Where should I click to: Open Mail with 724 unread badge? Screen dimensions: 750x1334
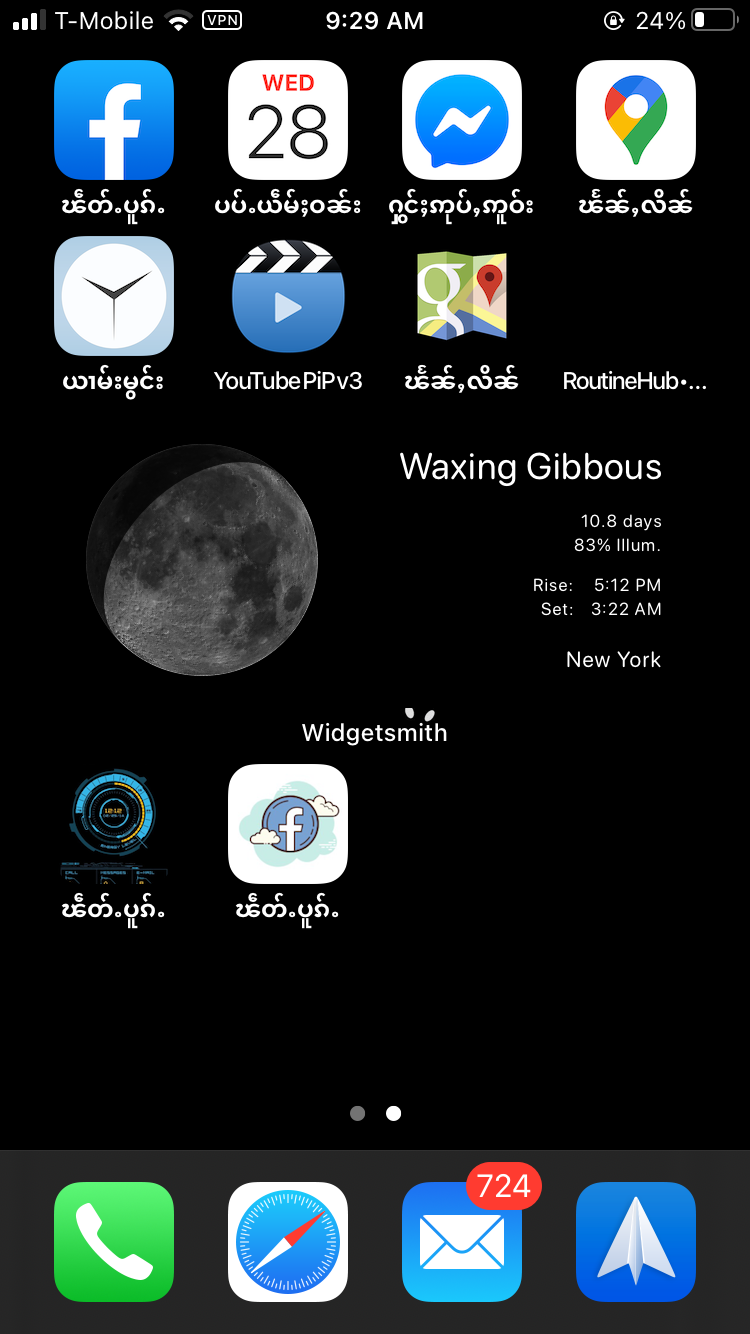pyautogui.click(x=462, y=1242)
